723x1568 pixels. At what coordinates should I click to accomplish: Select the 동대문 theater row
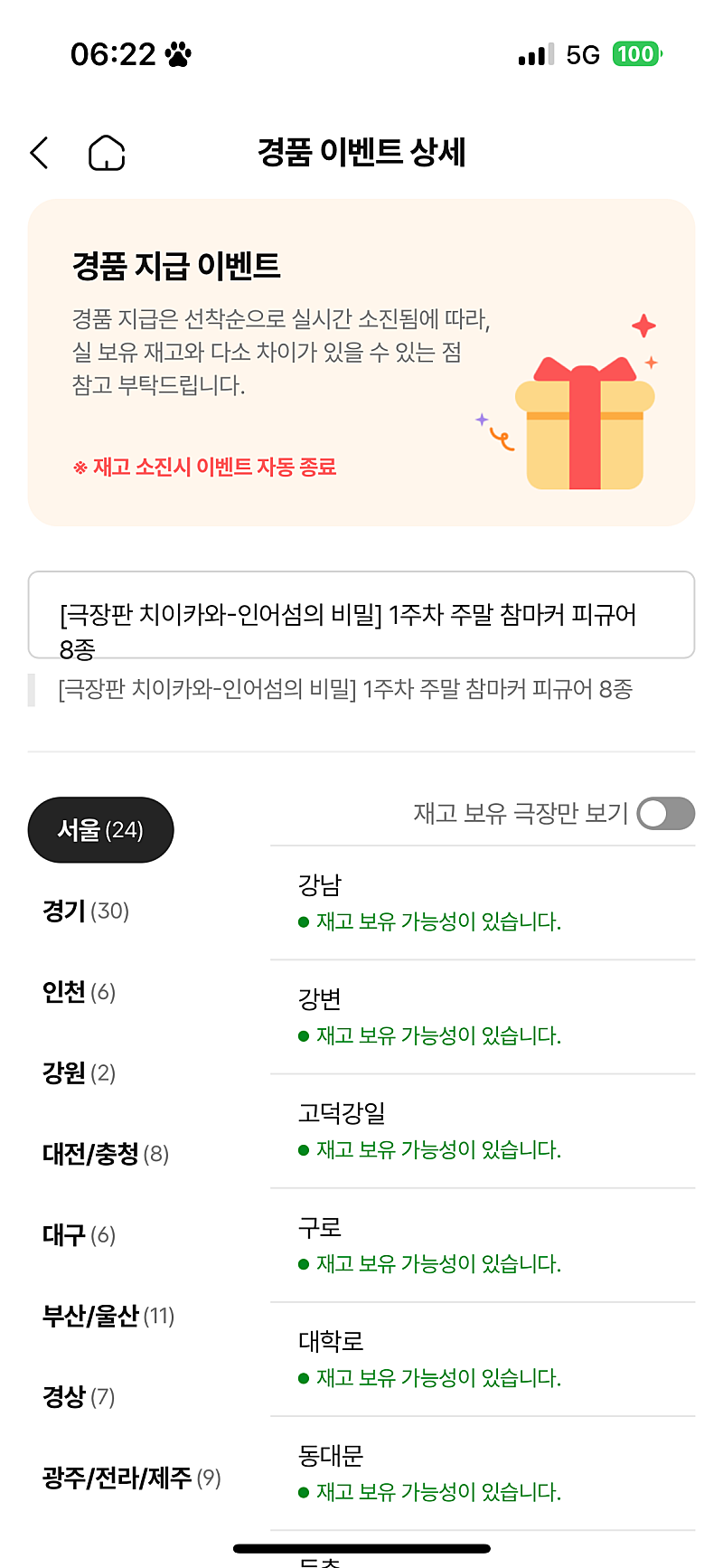[483, 1474]
